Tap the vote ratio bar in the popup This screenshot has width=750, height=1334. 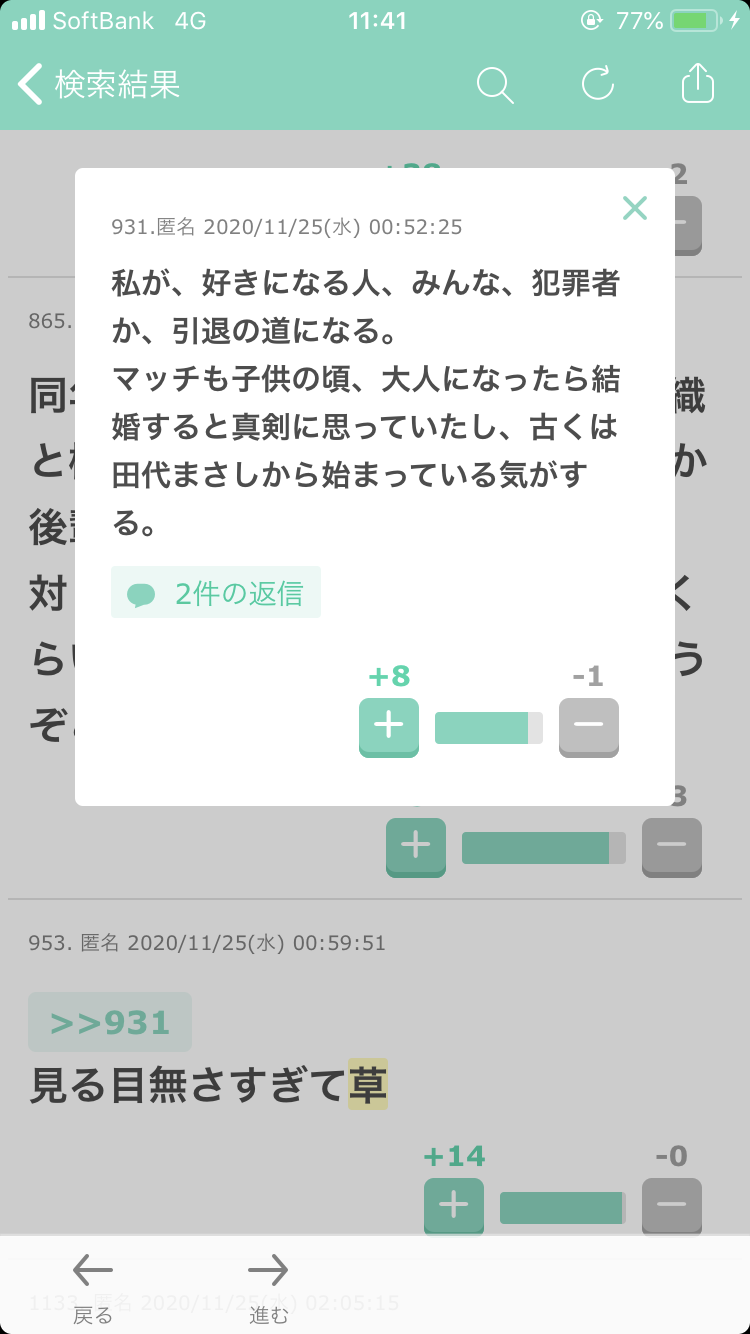tap(488, 728)
